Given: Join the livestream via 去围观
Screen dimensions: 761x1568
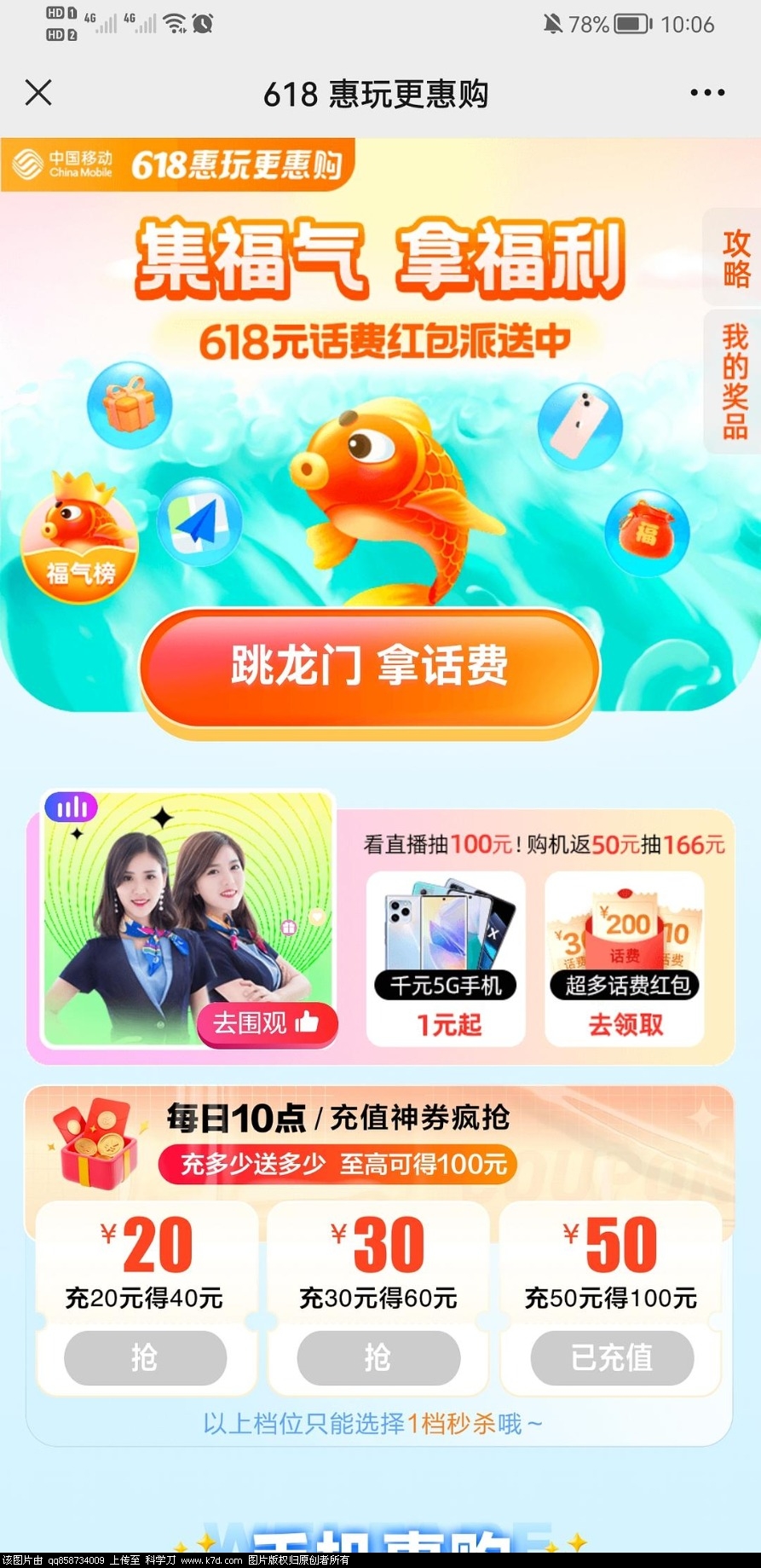Looking at the screenshot, I should pos(267,1022).
